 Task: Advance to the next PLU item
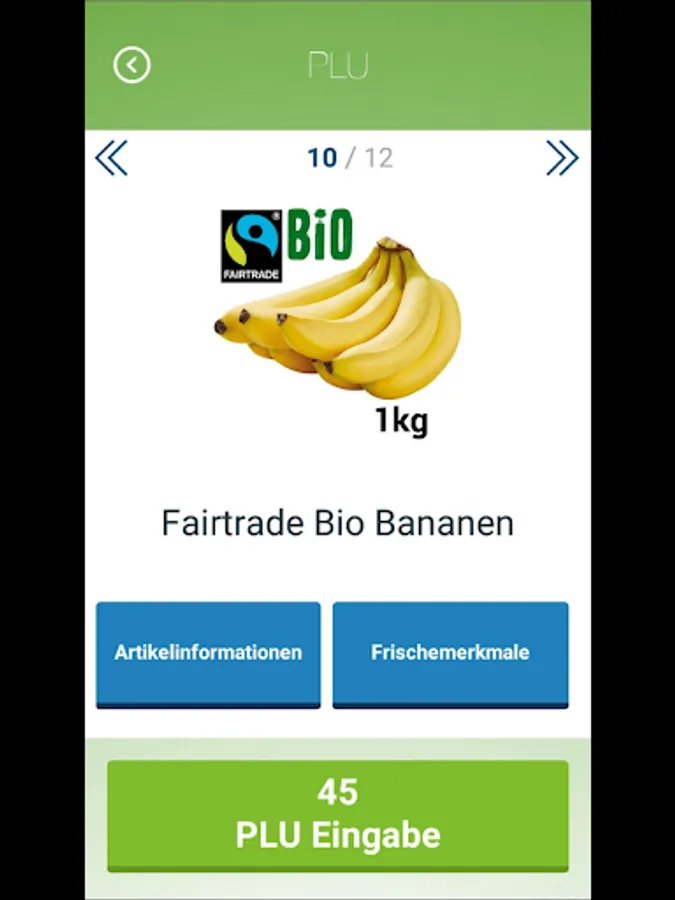[562, 158]
